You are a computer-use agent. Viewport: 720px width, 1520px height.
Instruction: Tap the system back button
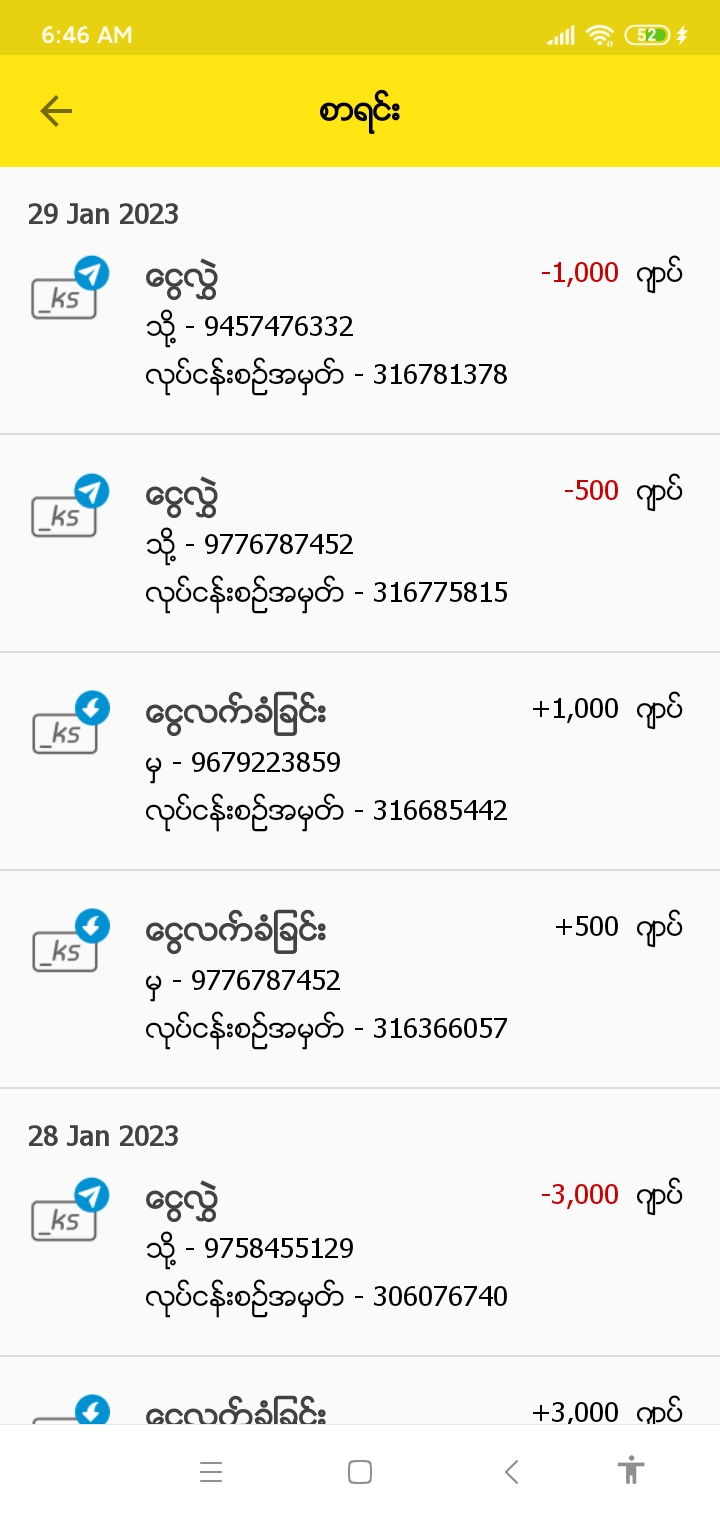coord(511,1472)
